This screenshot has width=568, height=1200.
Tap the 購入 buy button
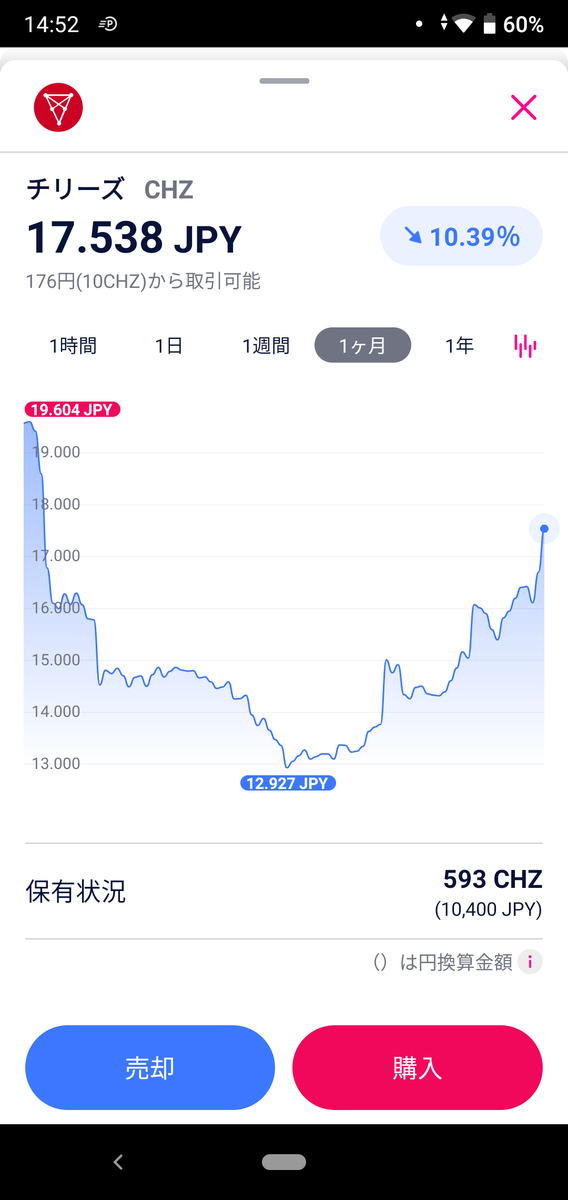pyautogui.click(x=417, y=1067)
